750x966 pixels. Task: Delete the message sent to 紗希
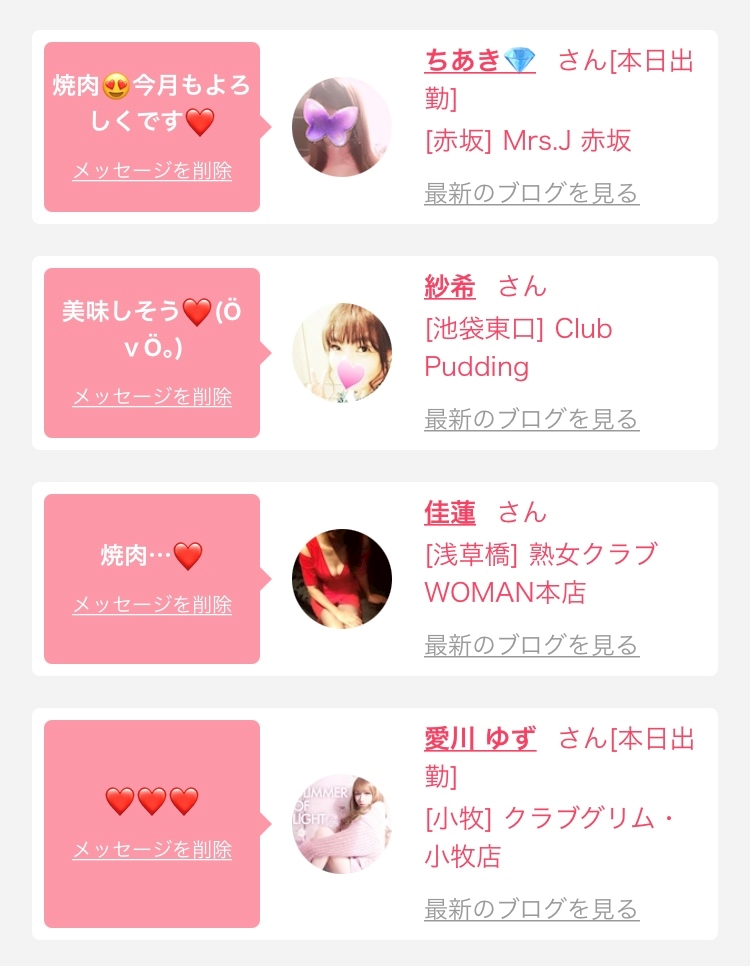pyautogui.click(x=152, y=397)
